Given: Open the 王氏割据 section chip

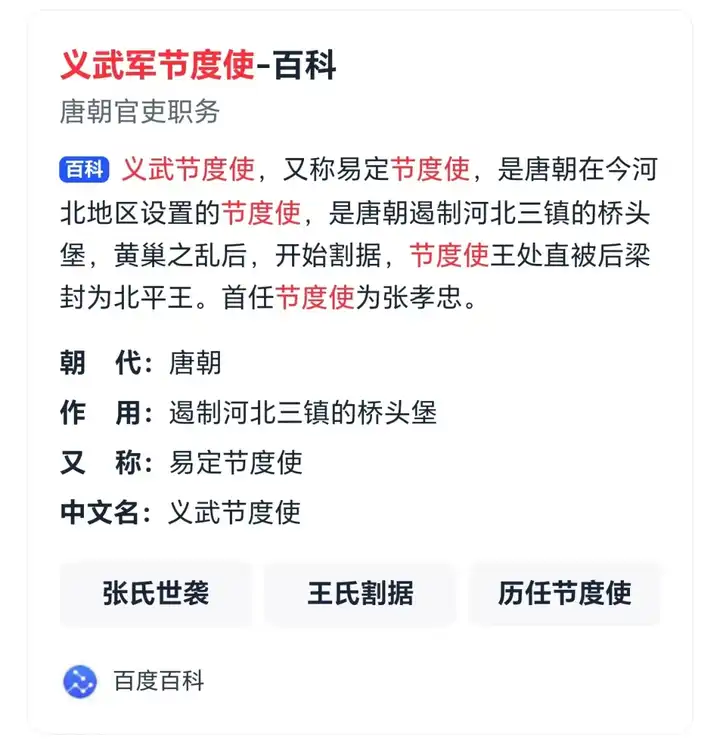Looking at the screenshot, I should tap(360, 593).
